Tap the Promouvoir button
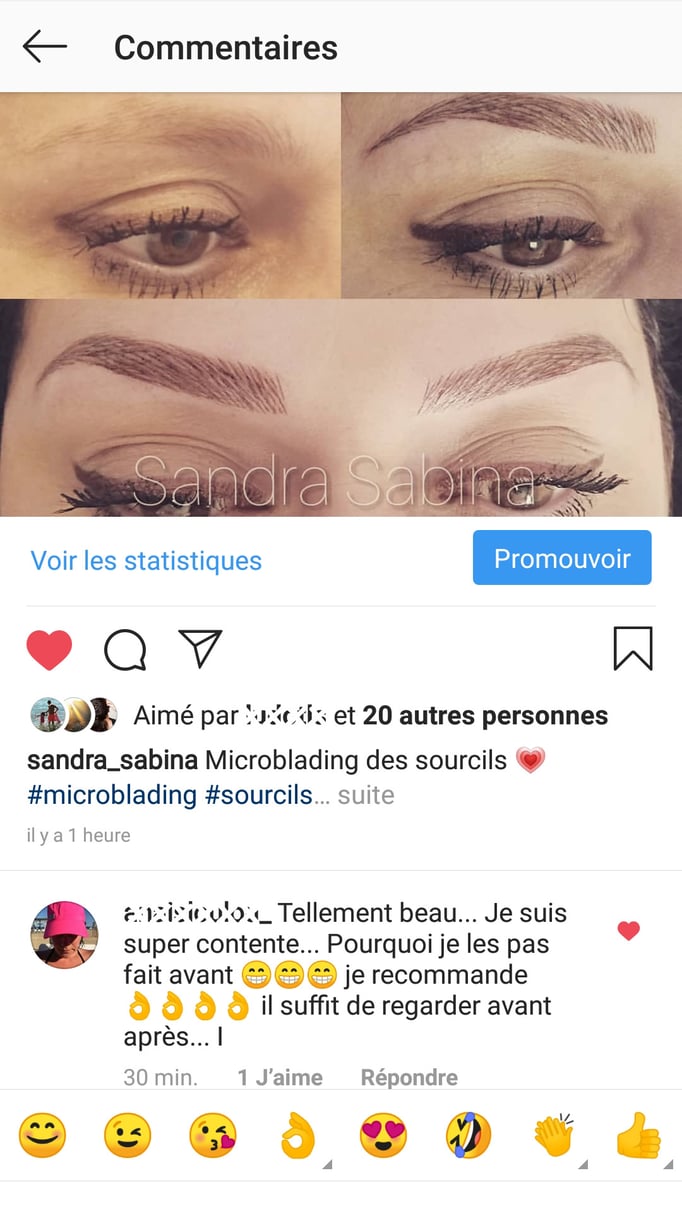 [x=562, y=558]
